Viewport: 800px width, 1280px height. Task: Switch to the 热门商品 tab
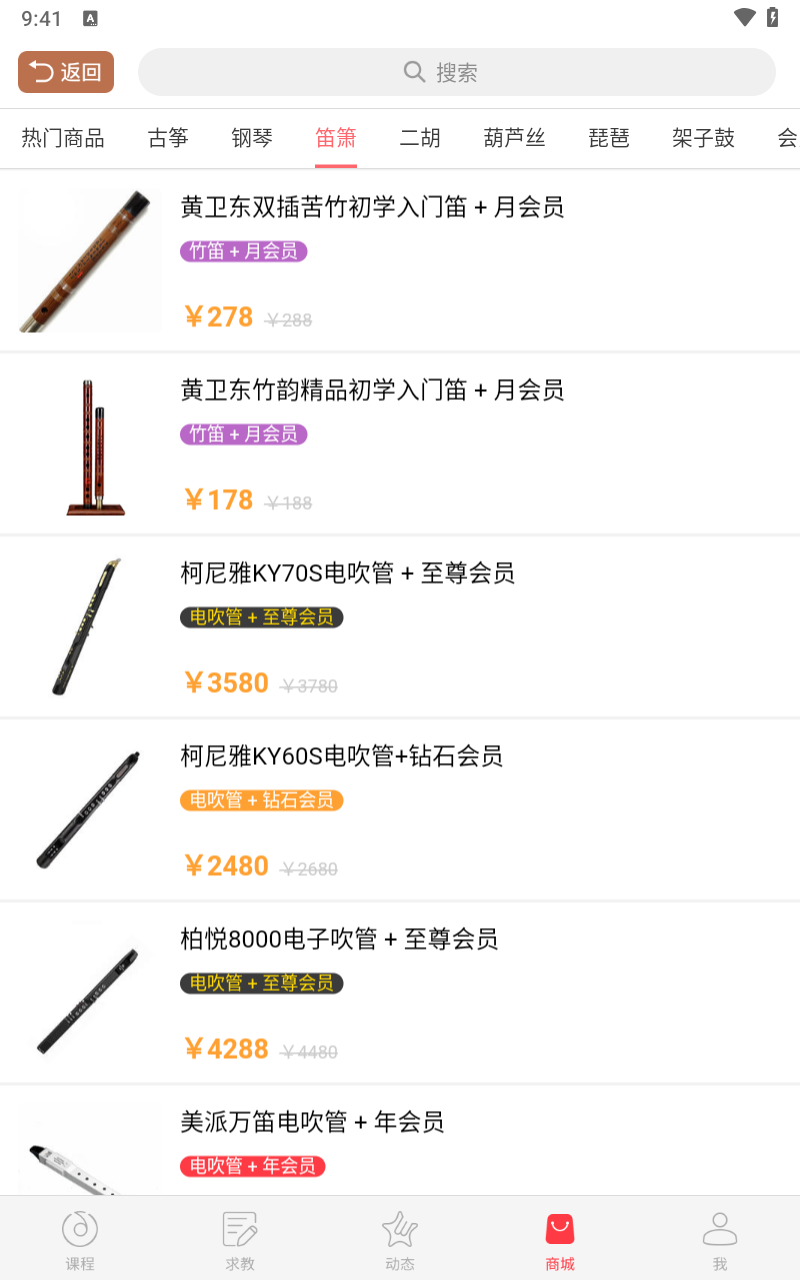click(x=63, y=138)
